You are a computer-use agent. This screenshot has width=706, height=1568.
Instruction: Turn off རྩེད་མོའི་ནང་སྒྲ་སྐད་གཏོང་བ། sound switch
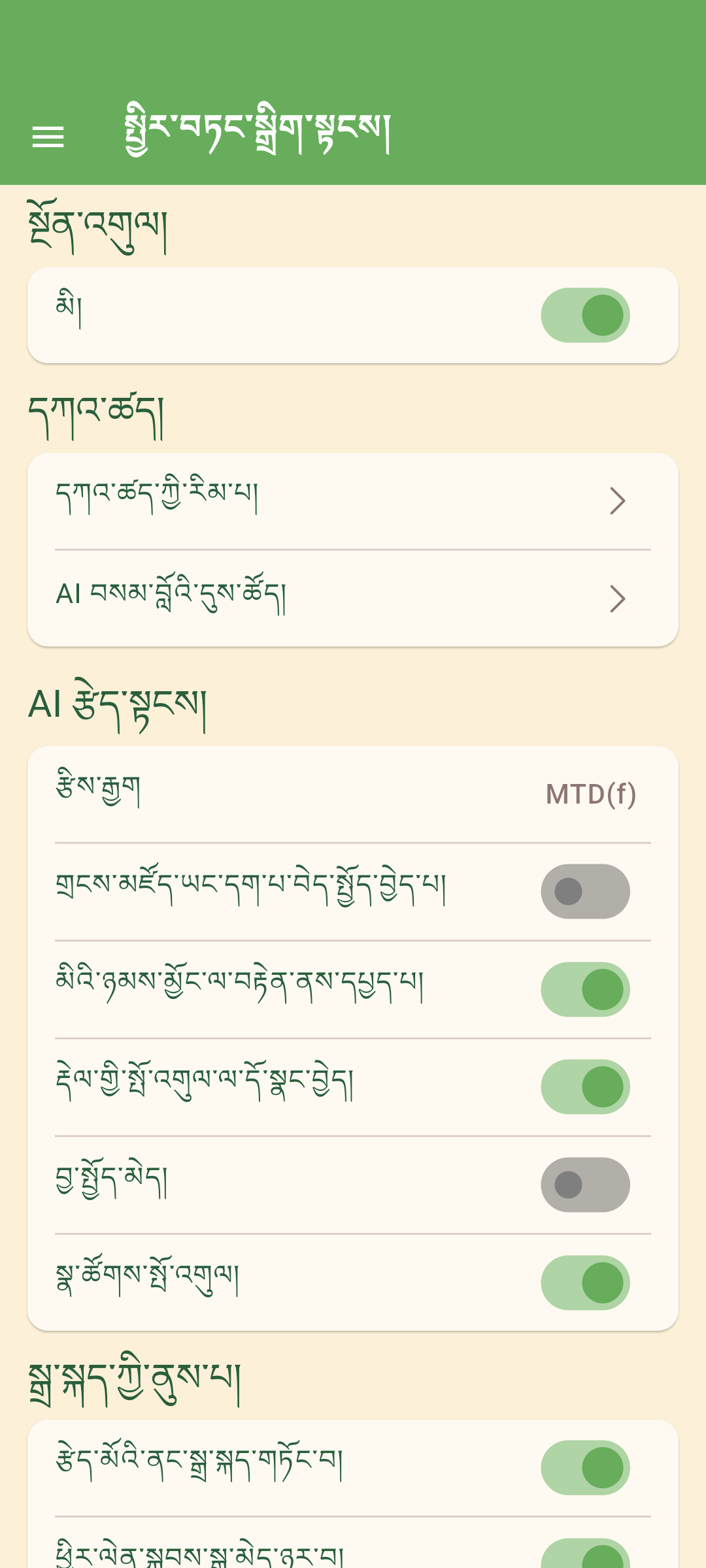click(x=585, y=1467)
